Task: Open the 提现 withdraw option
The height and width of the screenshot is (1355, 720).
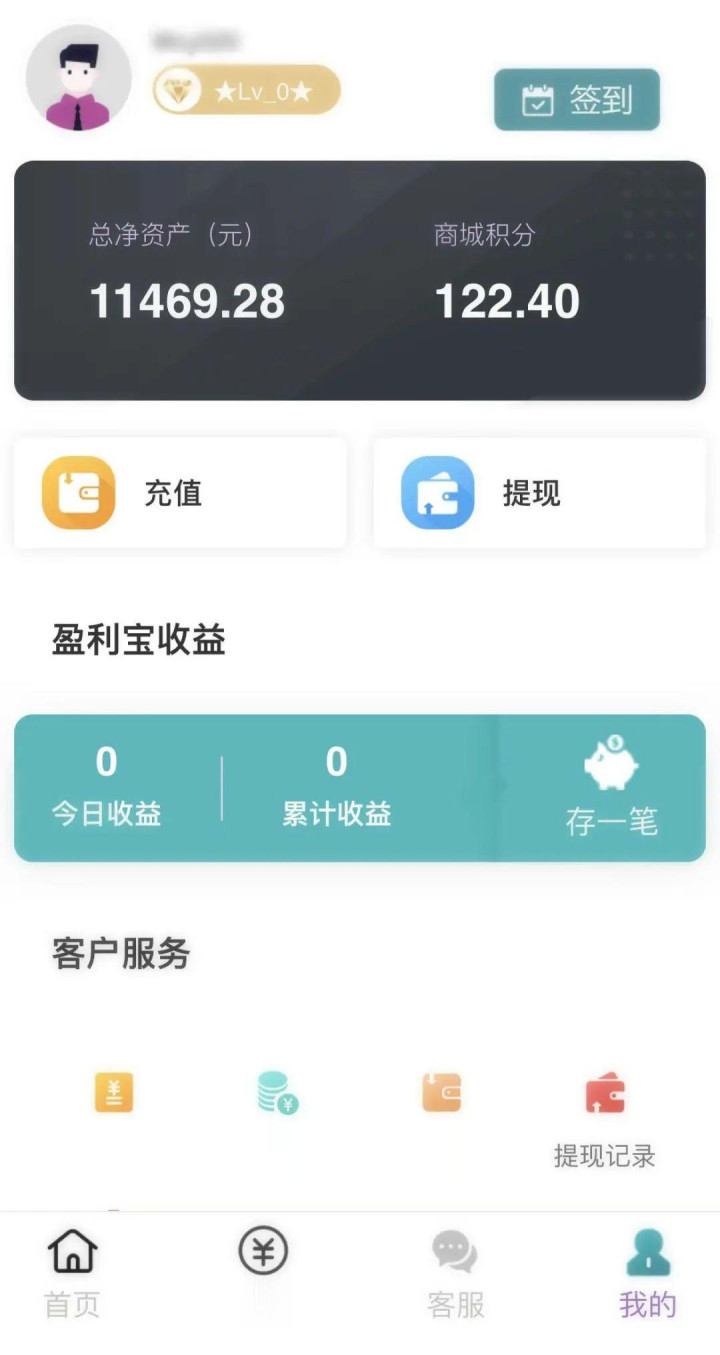Action: click(540, 493)
